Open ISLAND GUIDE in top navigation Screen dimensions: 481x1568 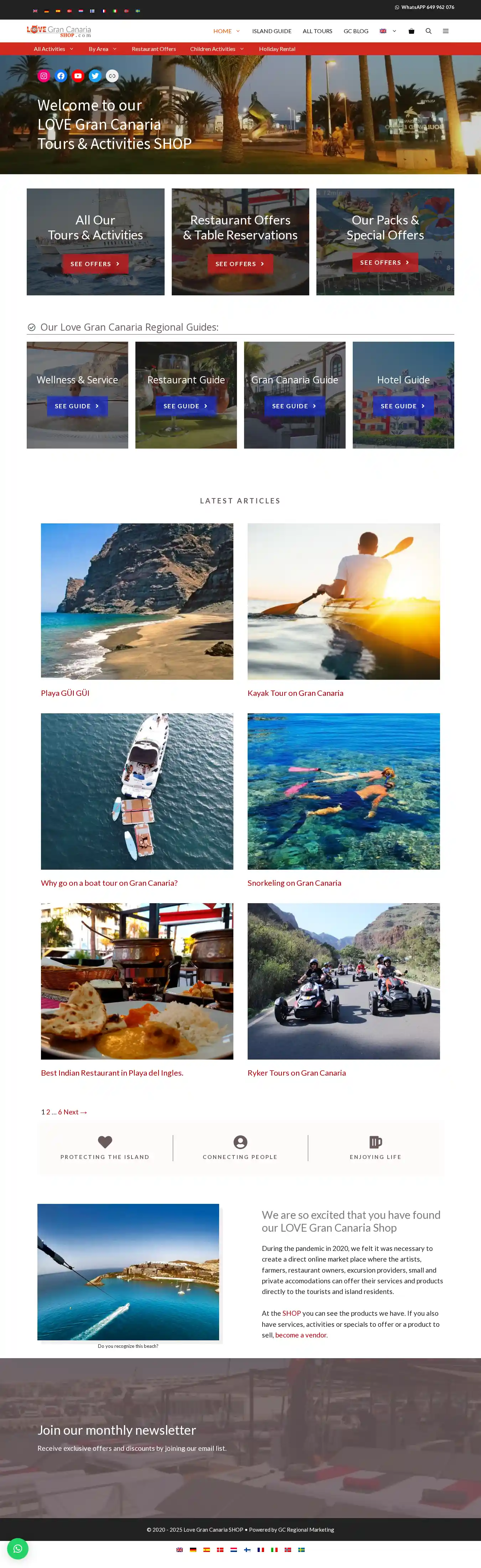(x=271, y=31)
